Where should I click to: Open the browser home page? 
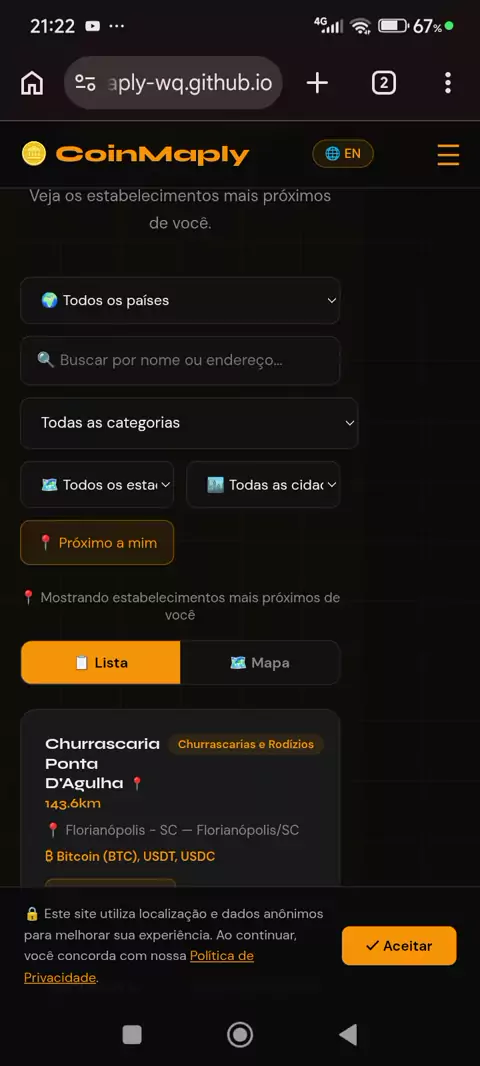click(x=32, y=83)
